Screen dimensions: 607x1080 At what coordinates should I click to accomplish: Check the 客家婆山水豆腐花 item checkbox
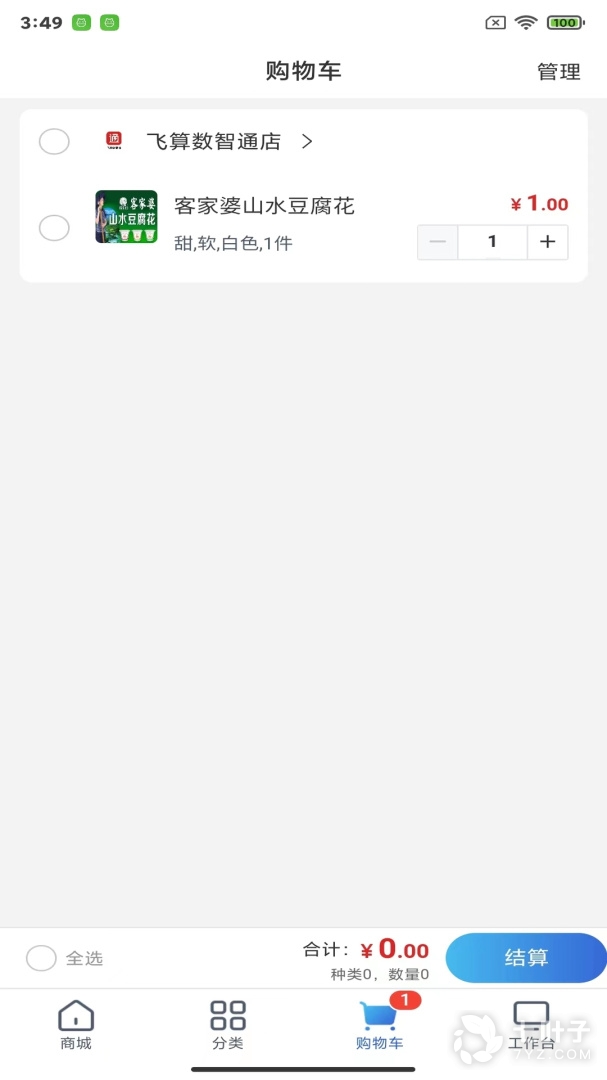pos(54,228)
